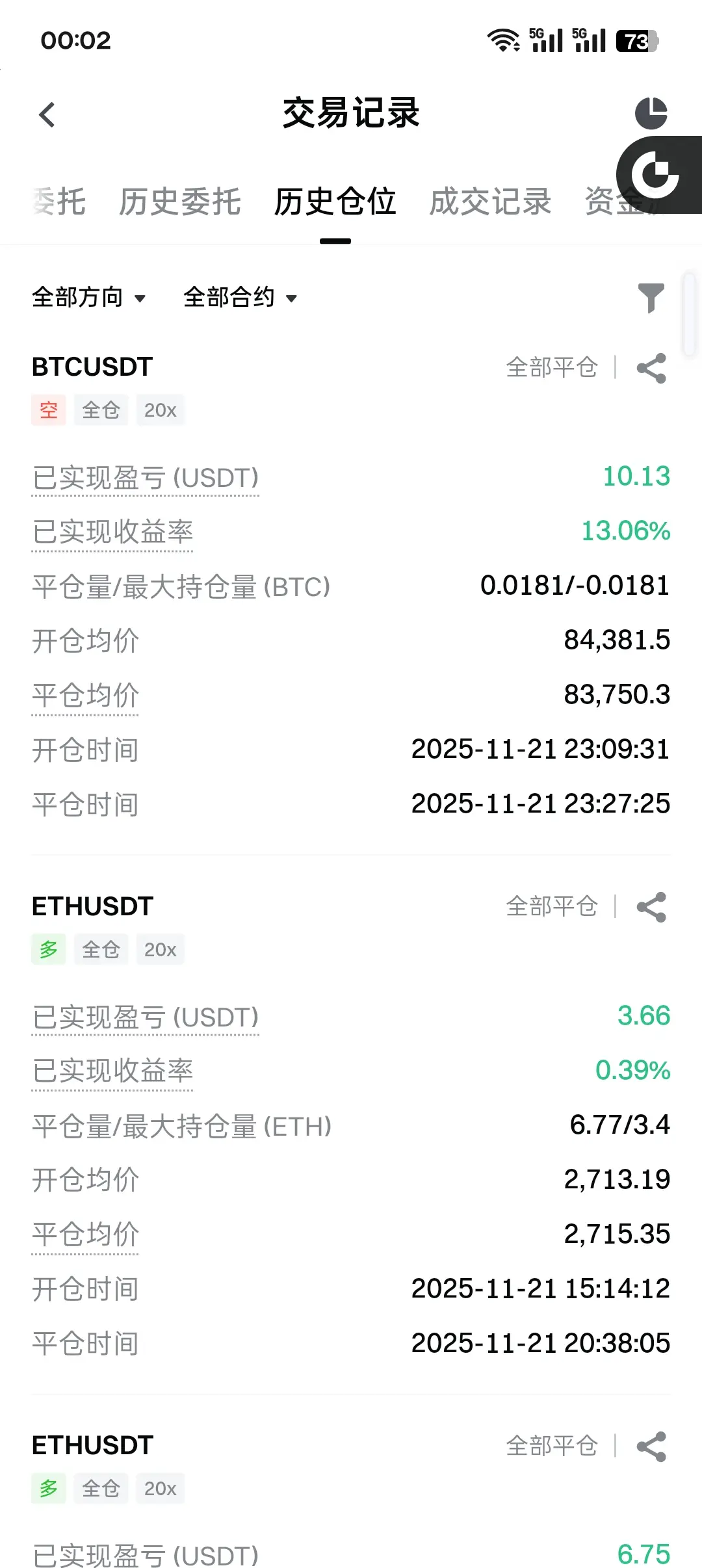Expand the 全部合约 dropdown
The width and height of the screenshot is (702, 1568).
point(240,297)
